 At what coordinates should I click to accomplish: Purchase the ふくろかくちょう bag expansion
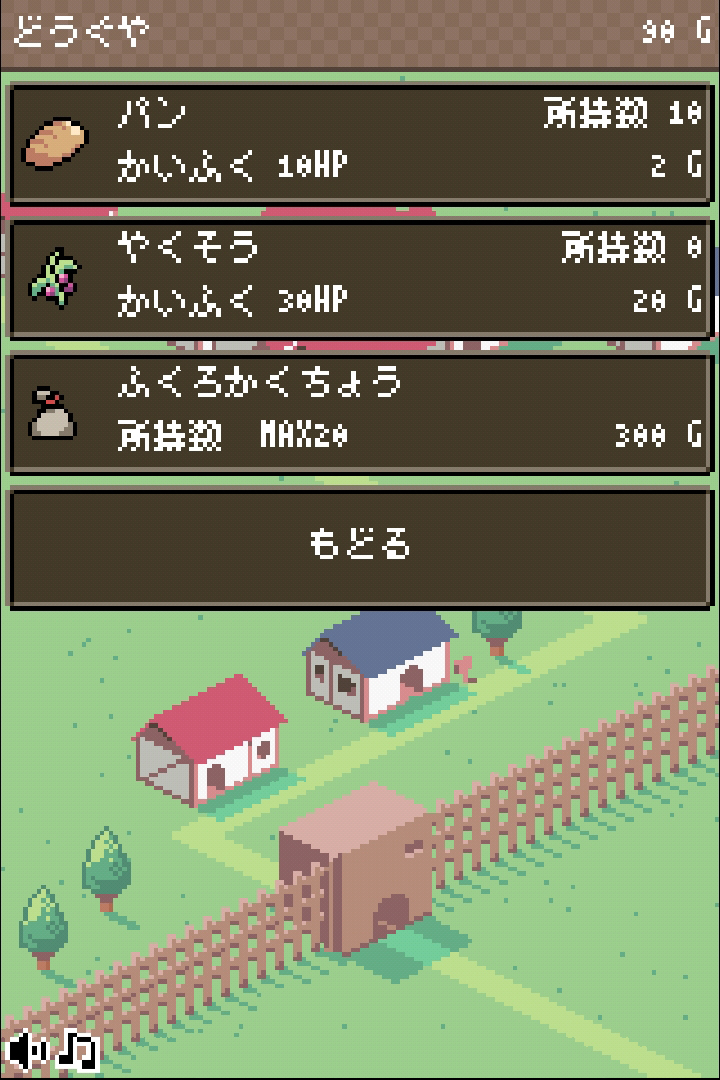360,412
